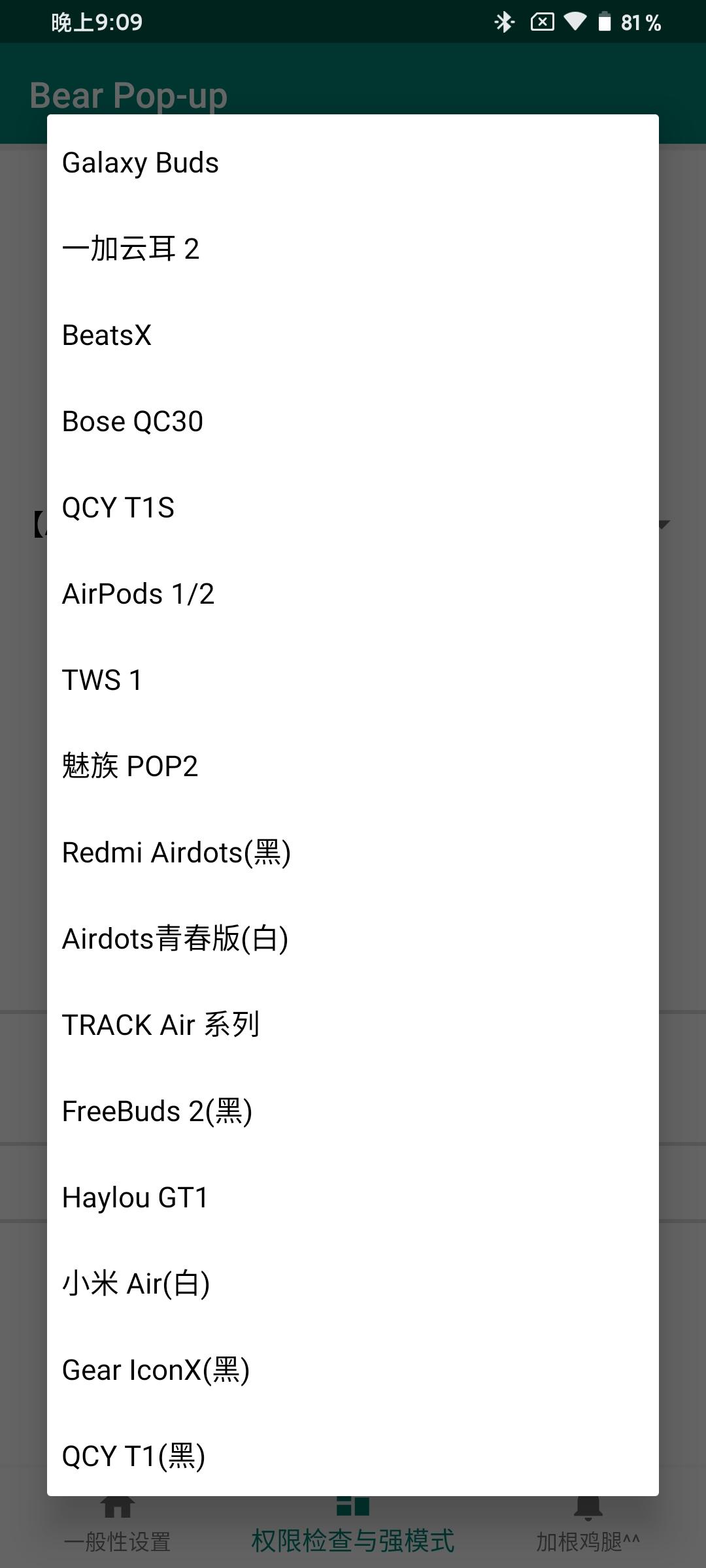This screenshot has height=1568, width=706.
Task: Tap the no-SIM card status icon
Action: tap(541, 22)
